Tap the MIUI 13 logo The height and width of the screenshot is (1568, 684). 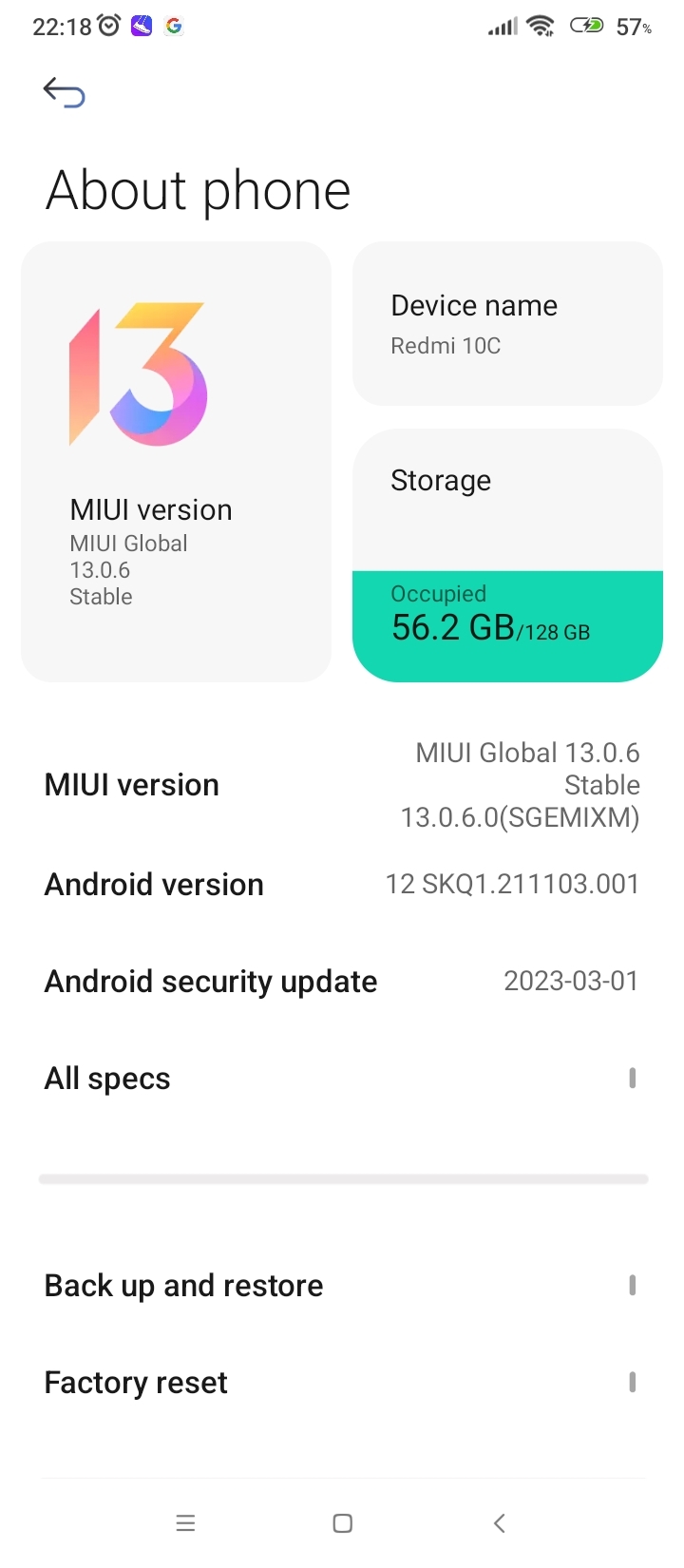[x=138, y=371]
